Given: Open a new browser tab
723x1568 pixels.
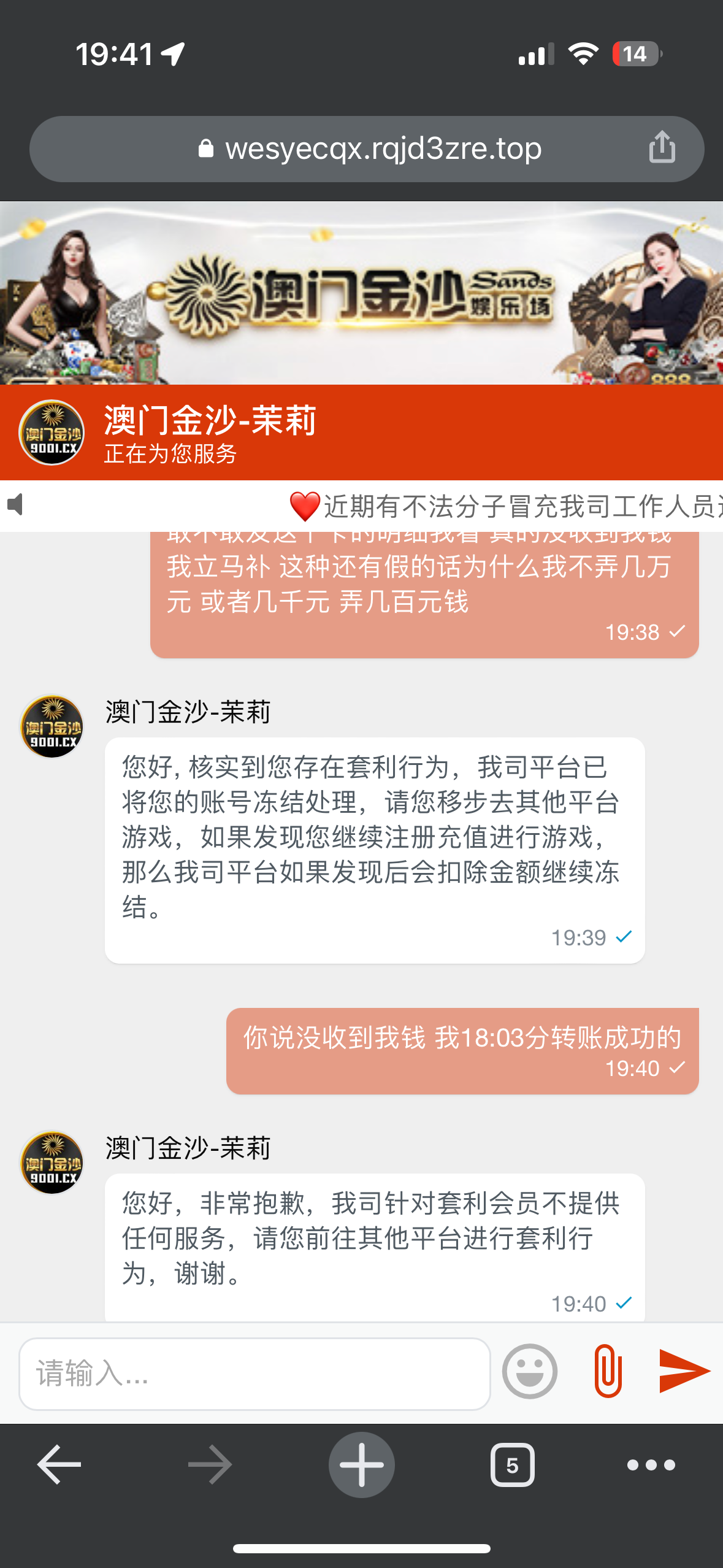Looking at the screenshot, I should 361,1465.
